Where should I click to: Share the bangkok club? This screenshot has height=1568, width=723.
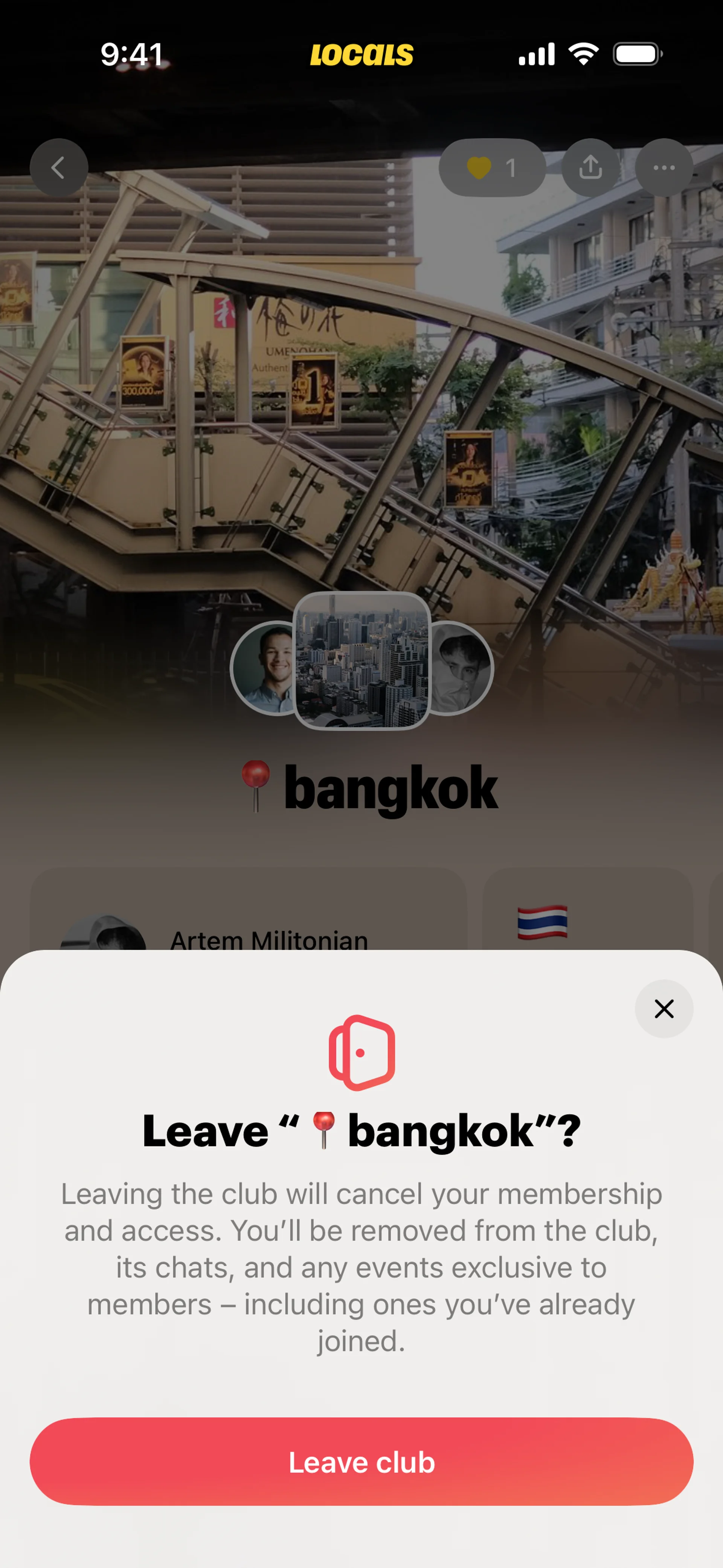pos(590,167)
